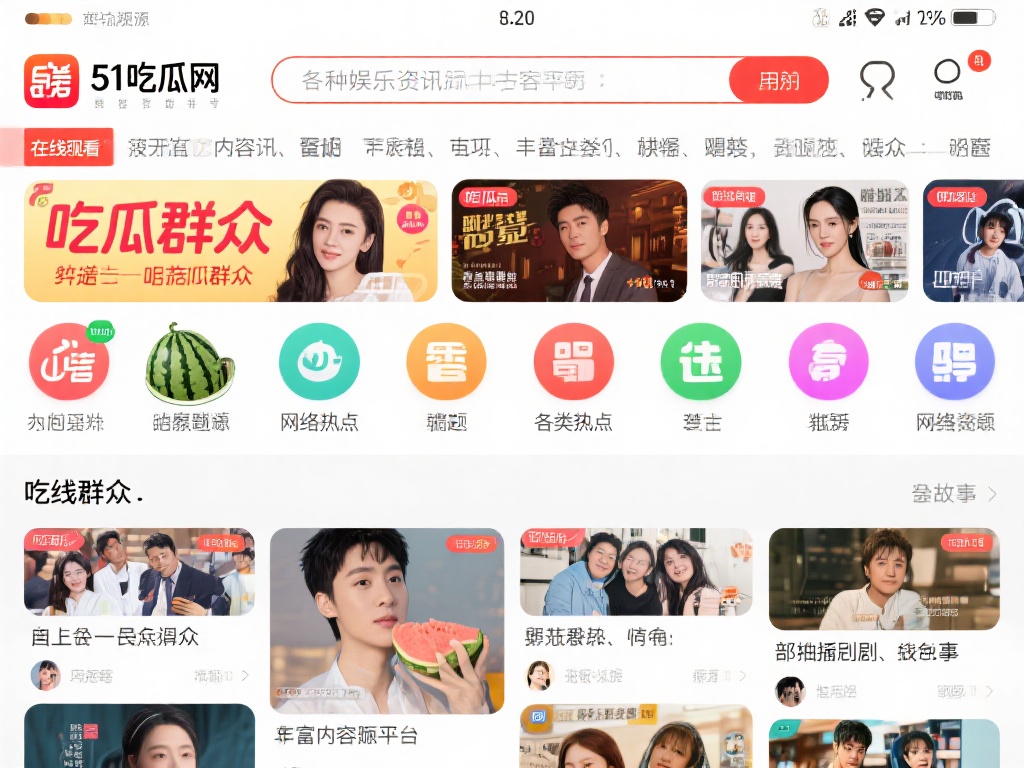Open the 各类热点 category

(x=573, y=364)
